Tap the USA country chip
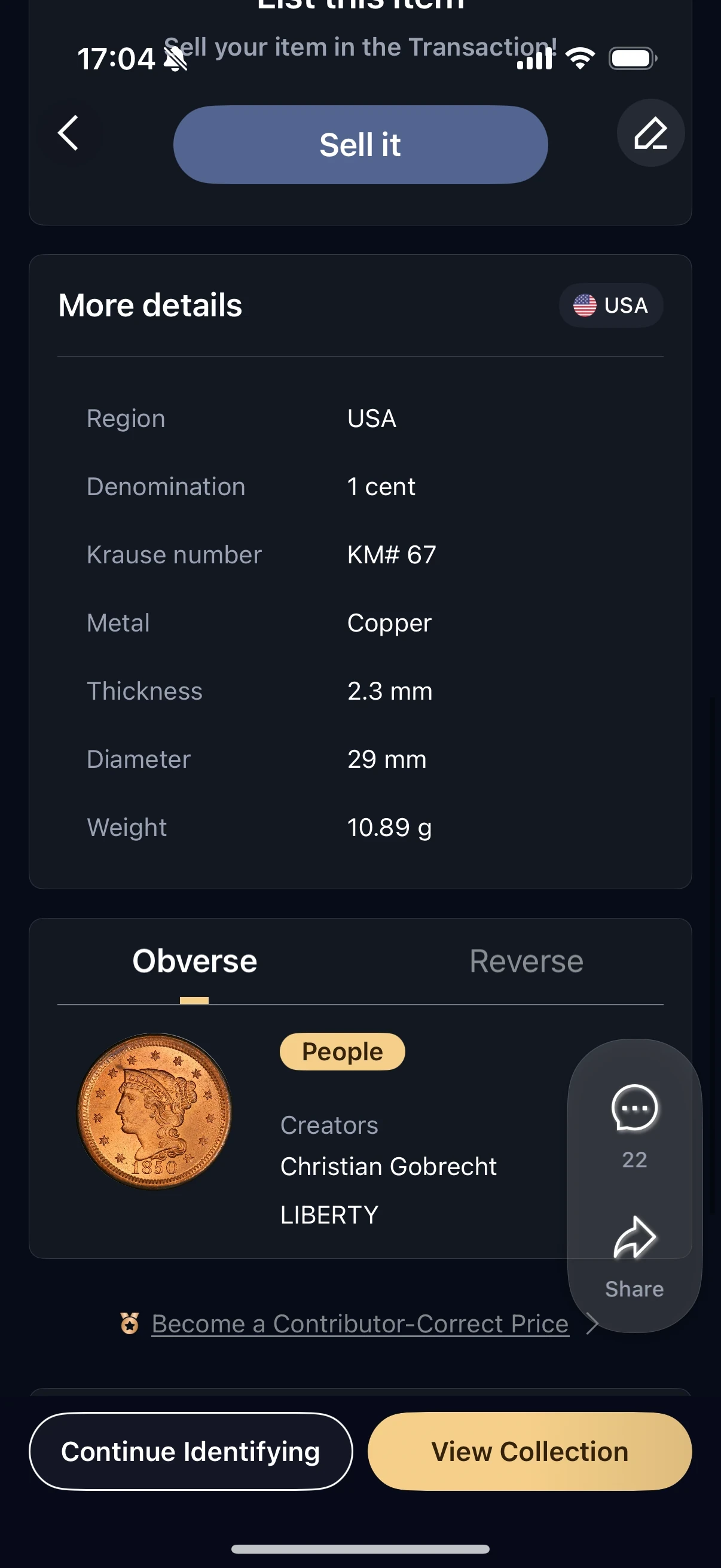Viewport: 721px width, 1568px height. 611,306
